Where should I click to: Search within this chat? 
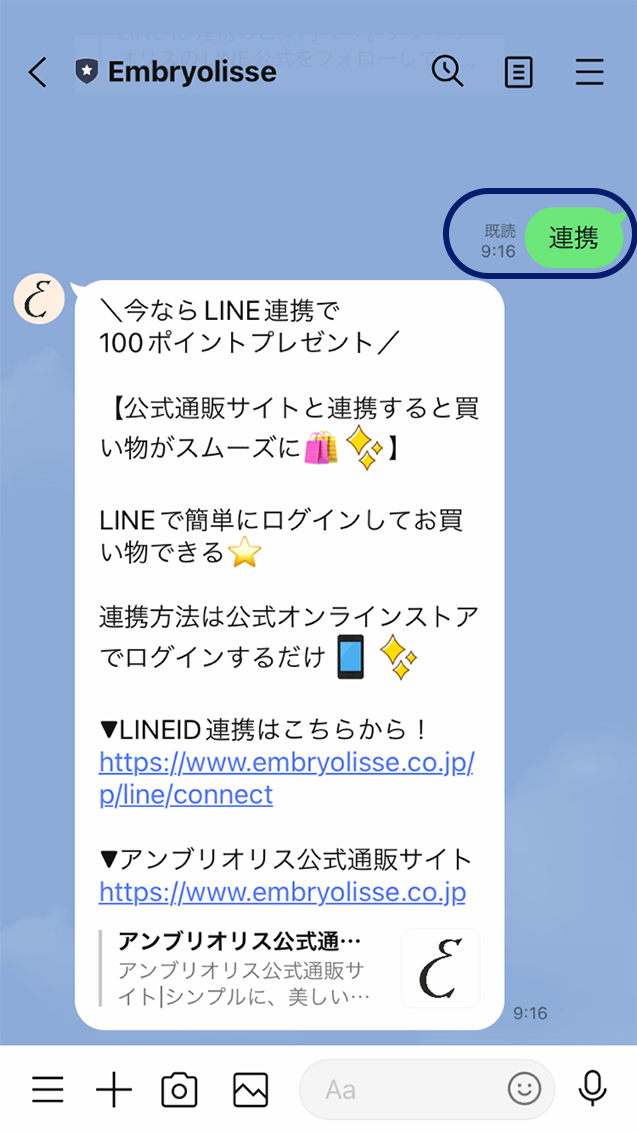tap(447, 71)
